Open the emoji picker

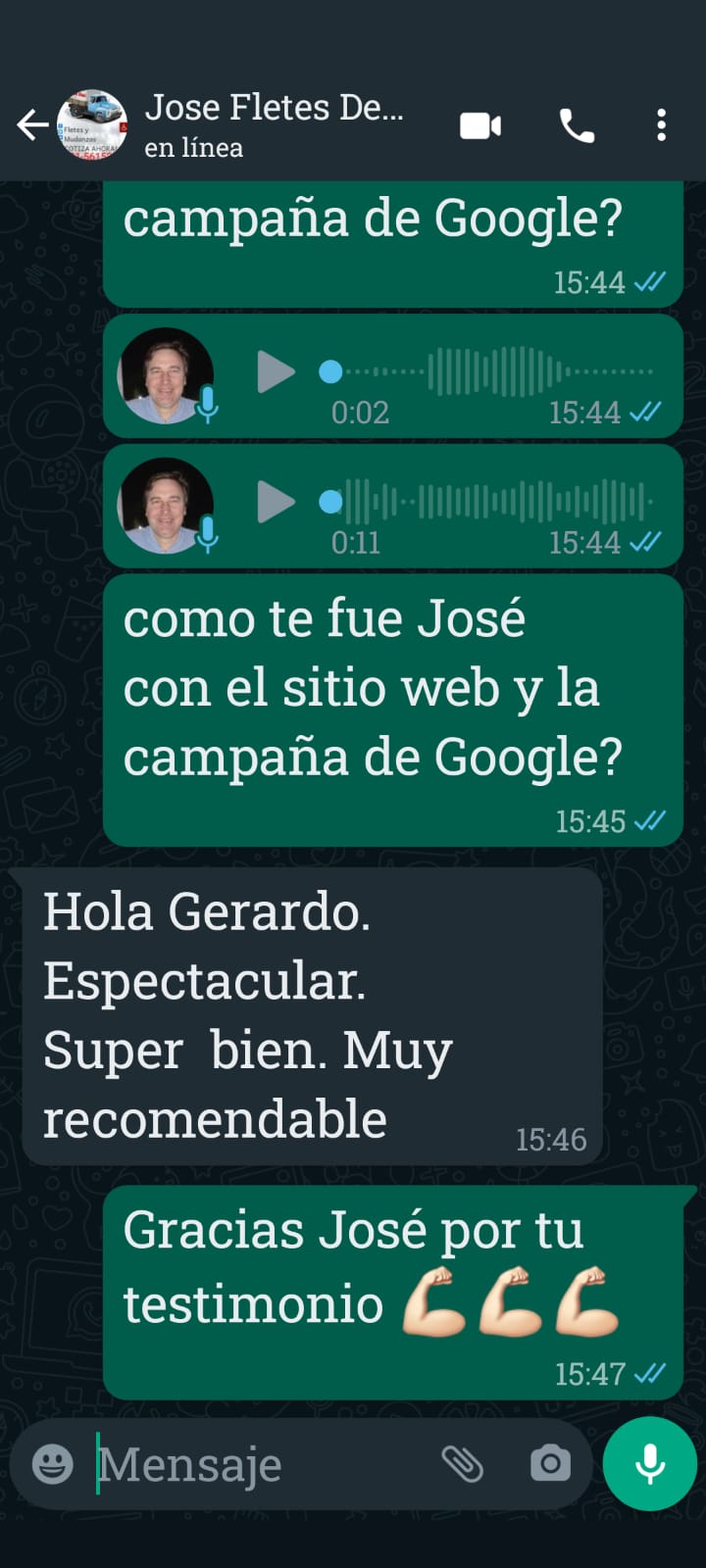pos(53,1464)
